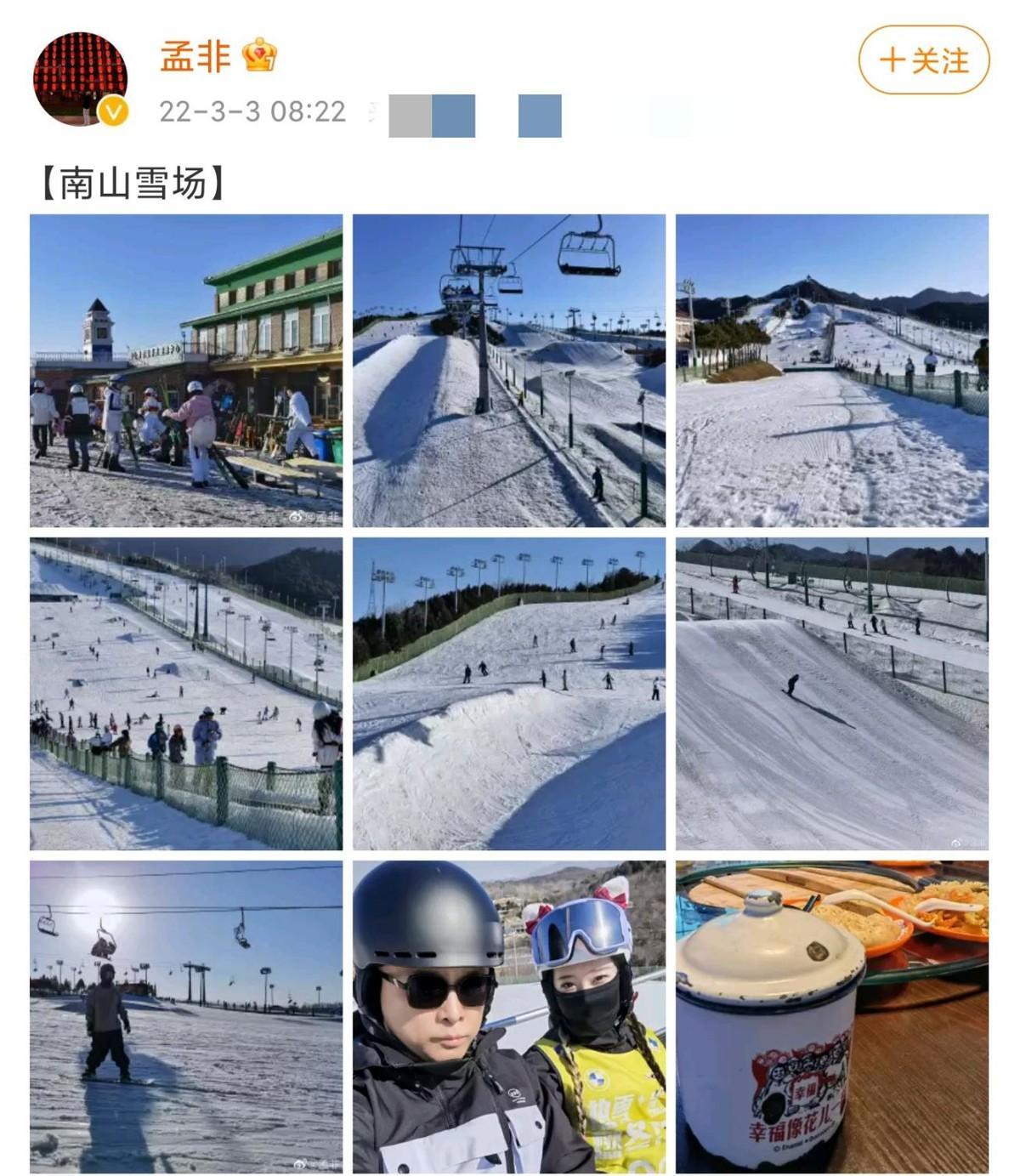This screenshot has height=1176, width=1020.
Task: Open the photo of the green-roofed lodge
Action: click(186, 371)
